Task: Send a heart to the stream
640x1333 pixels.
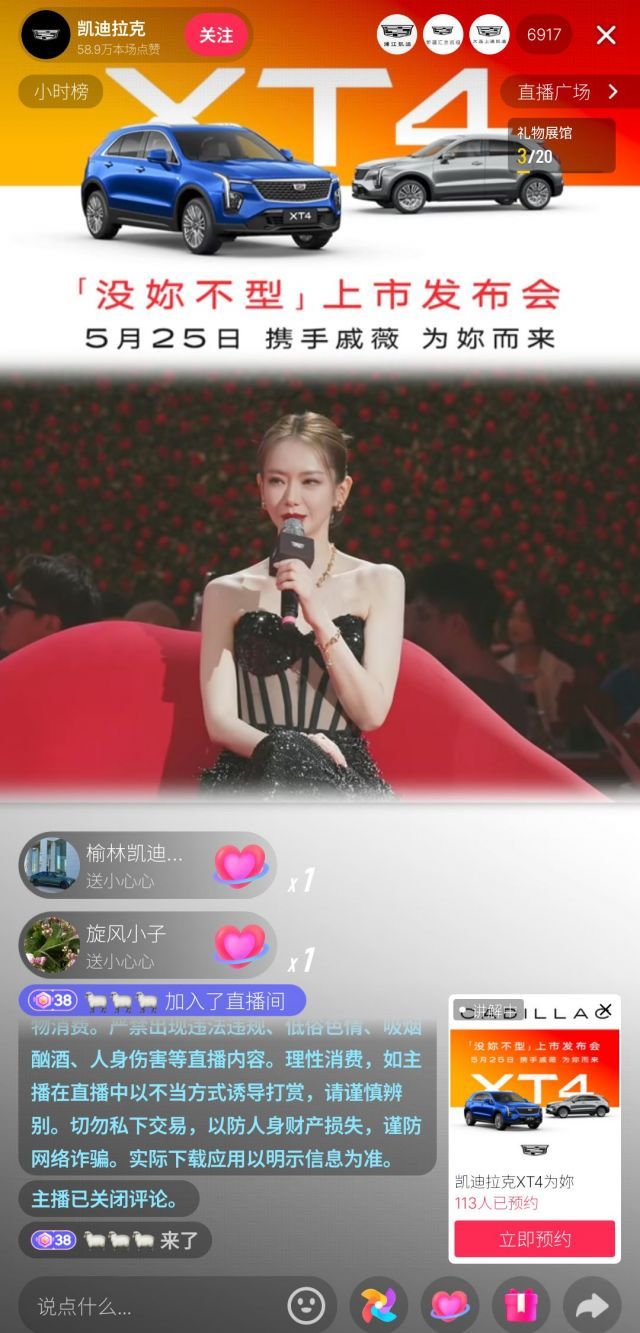Action: click(x=449, y=1305)
